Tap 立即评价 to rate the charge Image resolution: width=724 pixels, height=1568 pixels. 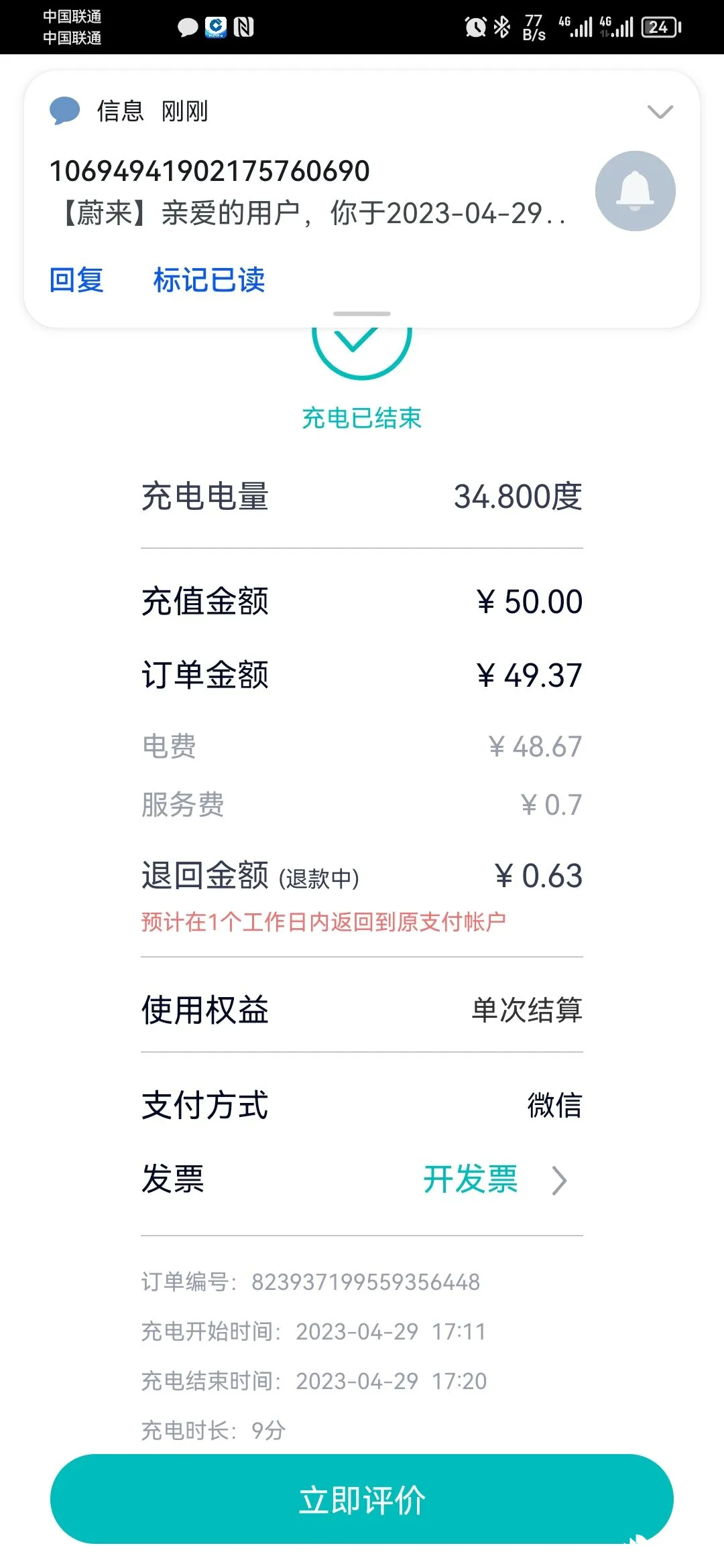pyautogui.click(x=362, y=1499)
